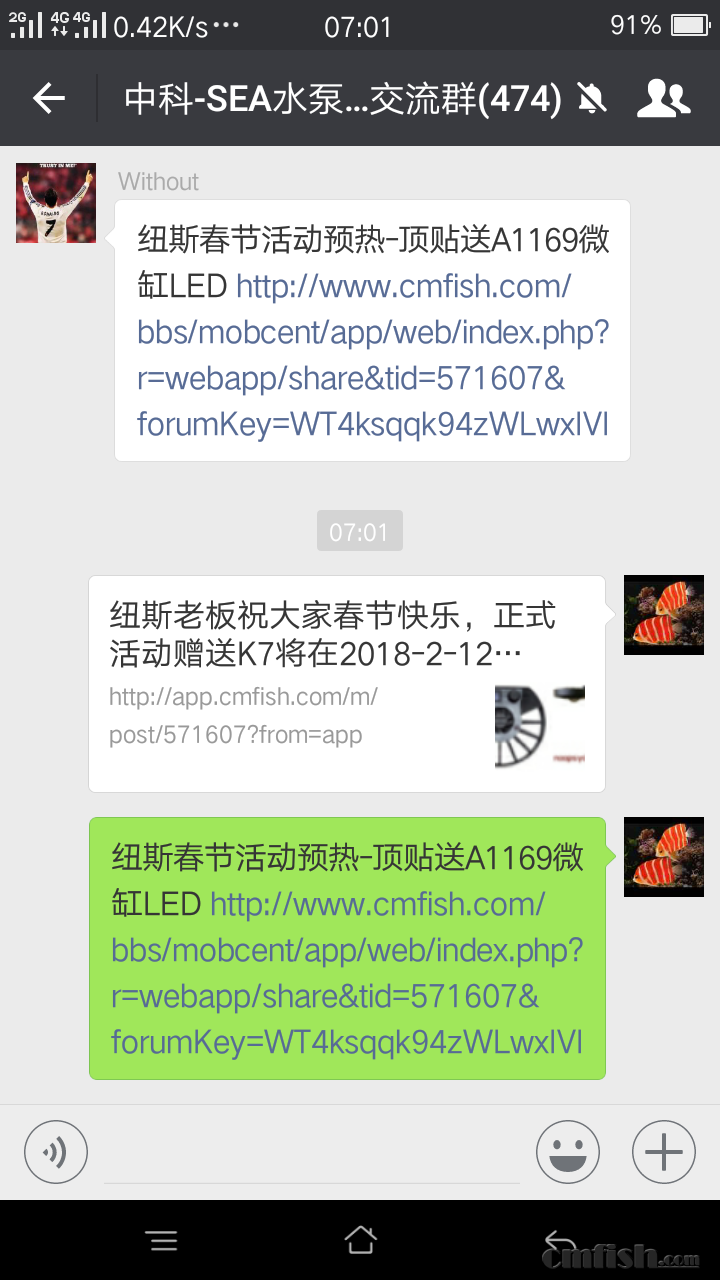
Task: Open the system recent apps menu
Action: [x=162, y=1241]
